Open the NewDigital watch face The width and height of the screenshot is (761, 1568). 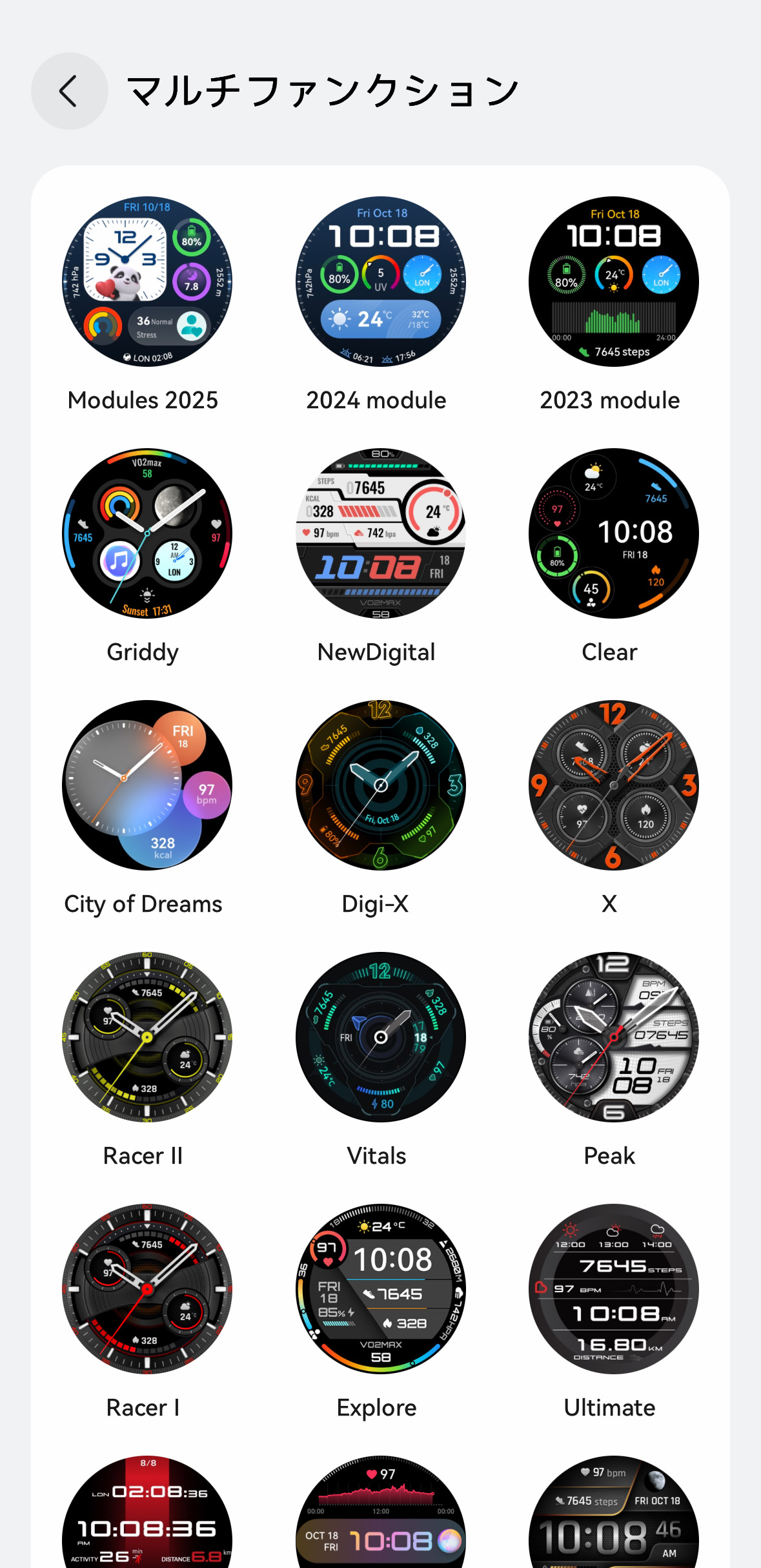(376, 533)
